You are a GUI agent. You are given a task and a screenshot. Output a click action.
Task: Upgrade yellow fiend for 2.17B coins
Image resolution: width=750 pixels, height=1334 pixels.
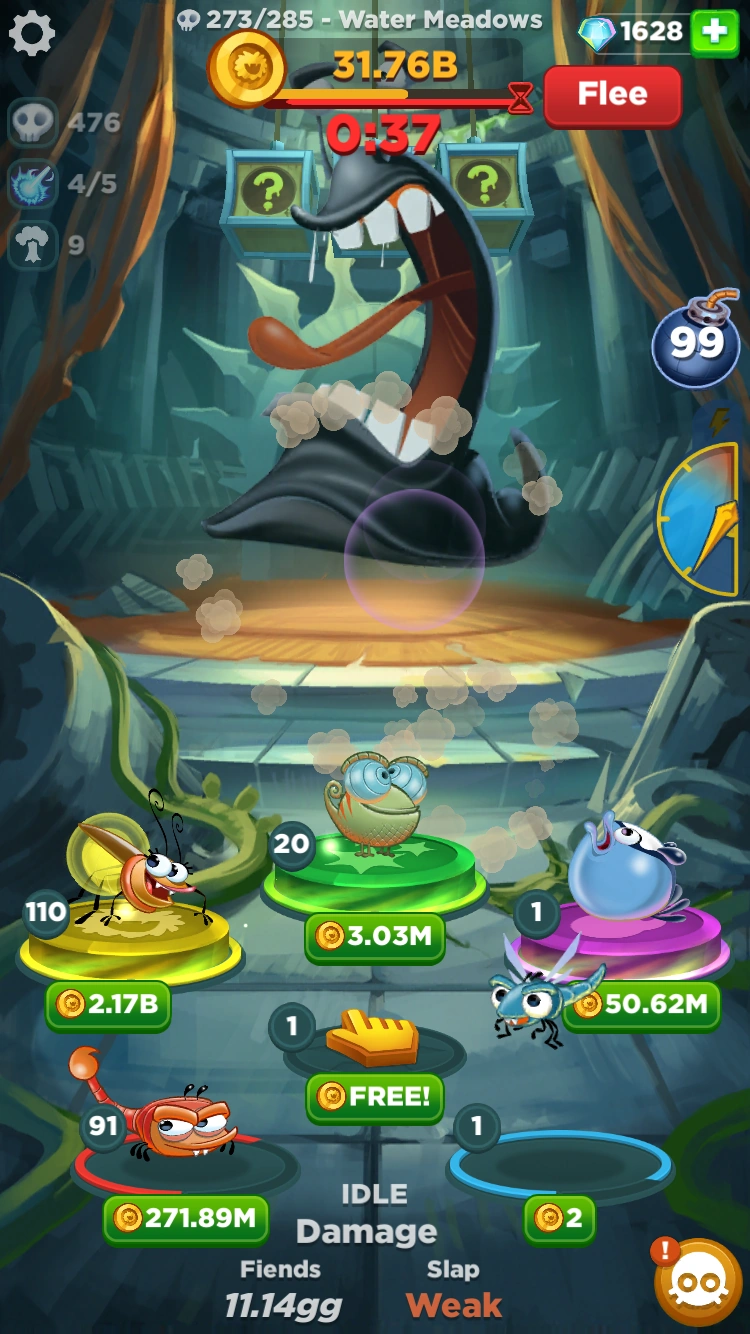pyautogui.click(x=108, y=1005)
